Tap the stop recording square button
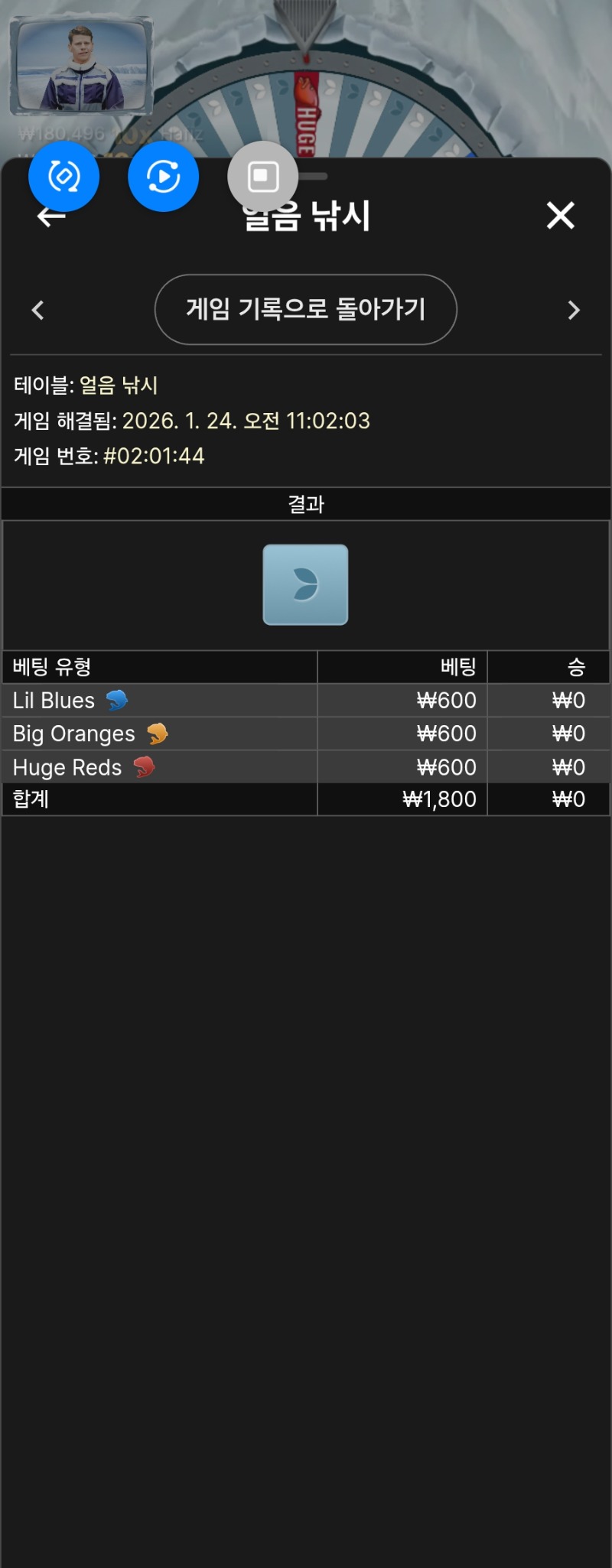 262,177
